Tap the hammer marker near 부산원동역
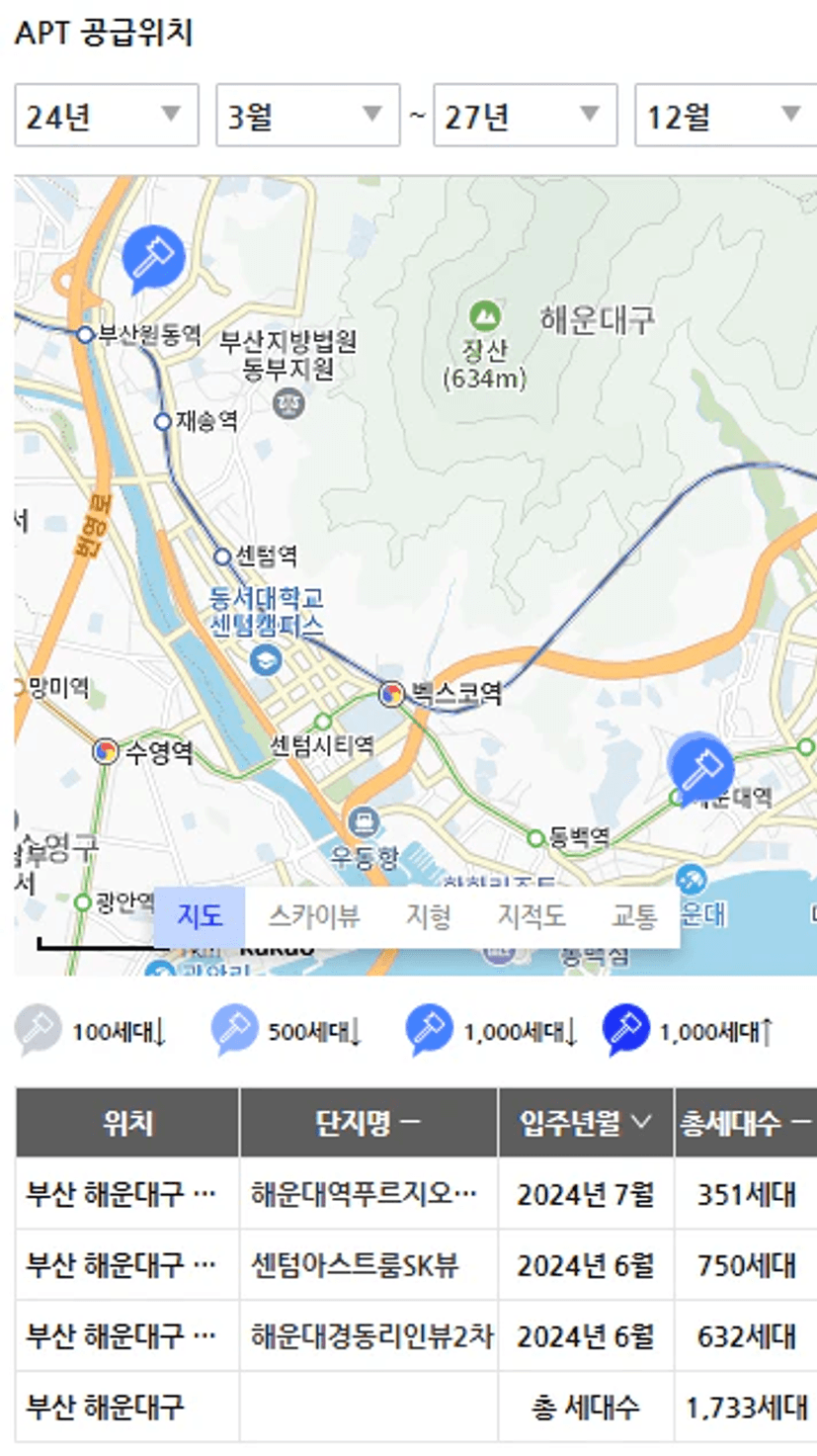Viewport: 817px width, 1456px height. [x=153, y=258]
